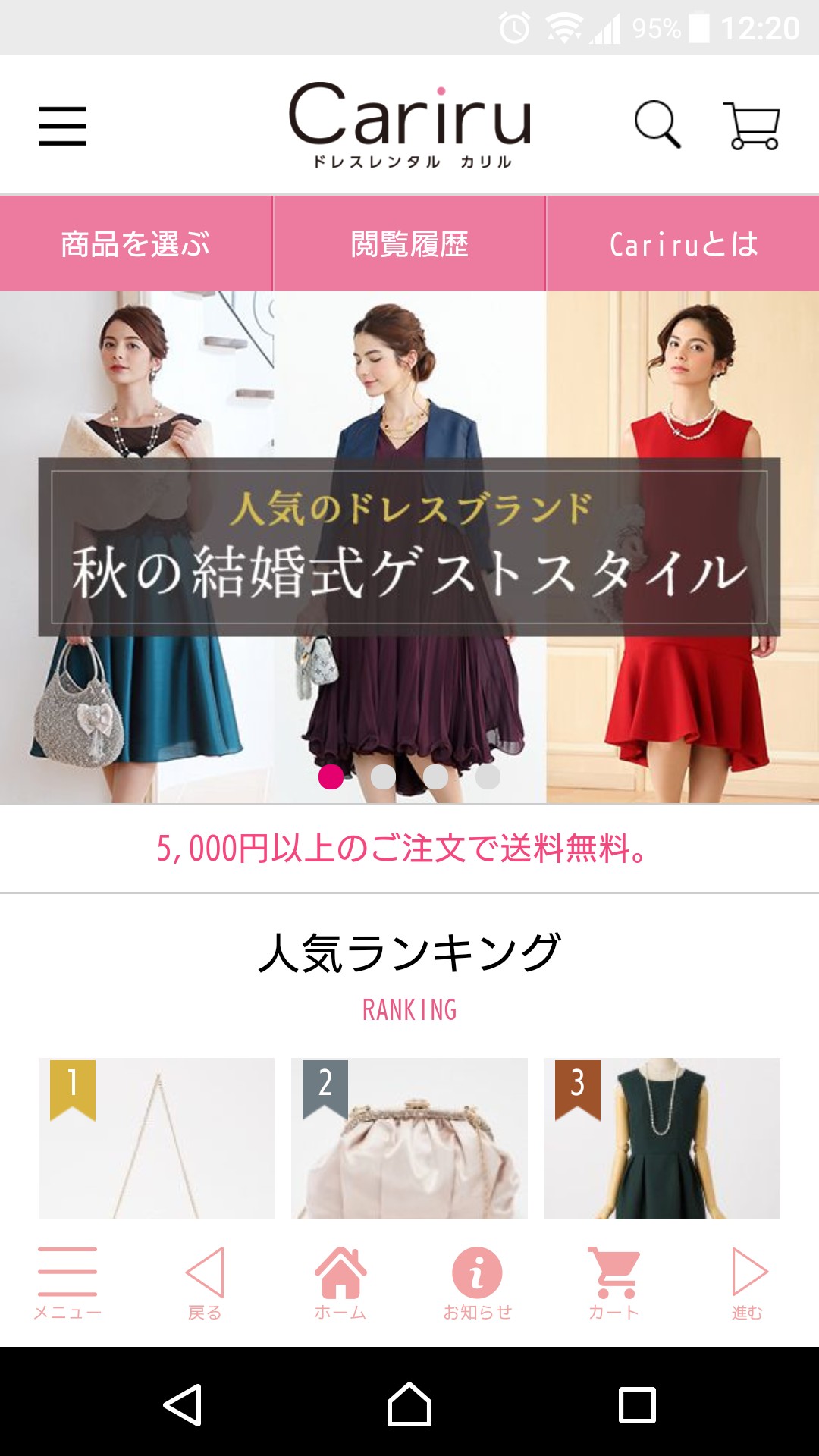
Task: Open カート in the bottom bar
Action: point(613,1283)
